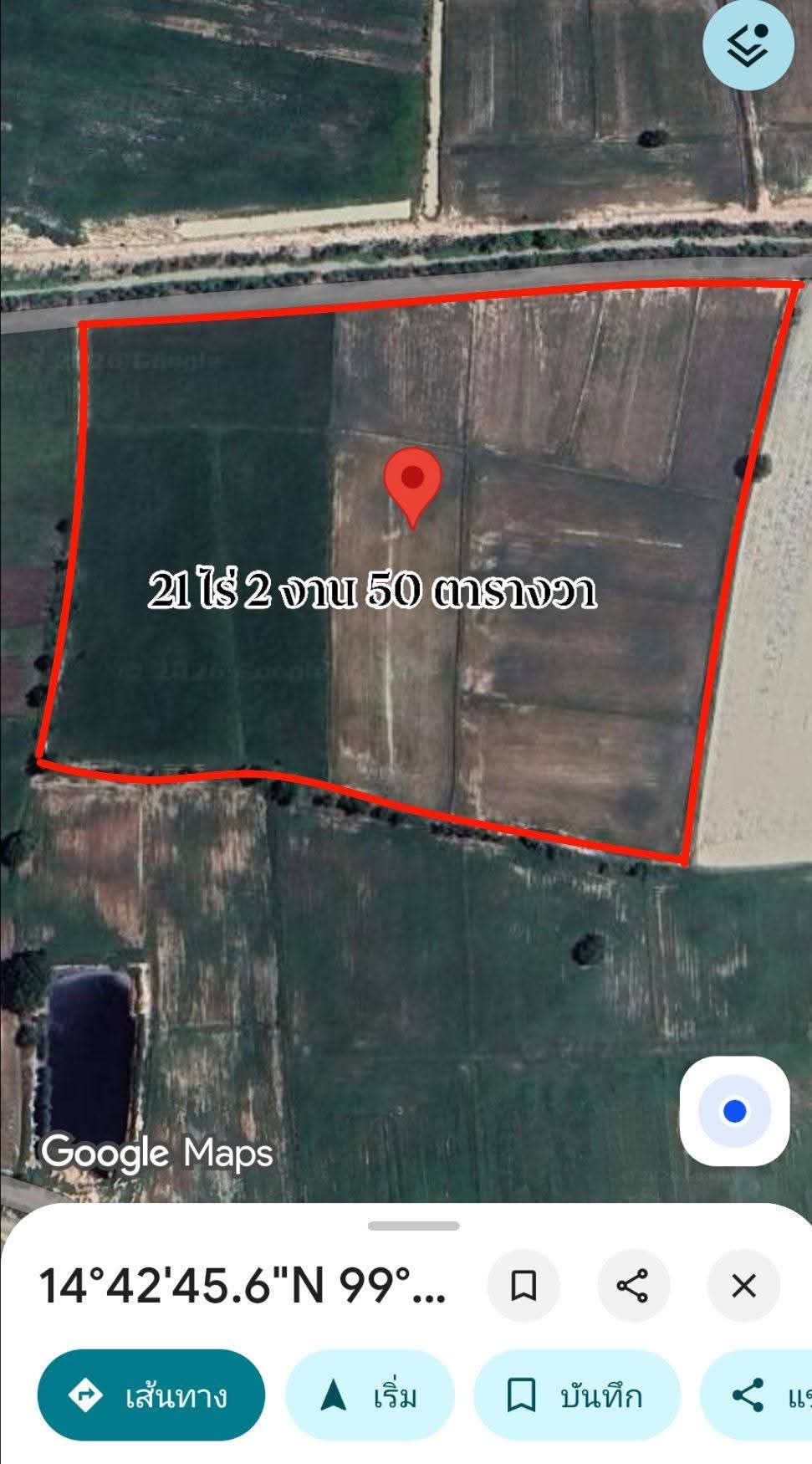This screenshot has width=812, height=1464.
Task: Close the dropped pin panel
Action: click(743, 1286)
